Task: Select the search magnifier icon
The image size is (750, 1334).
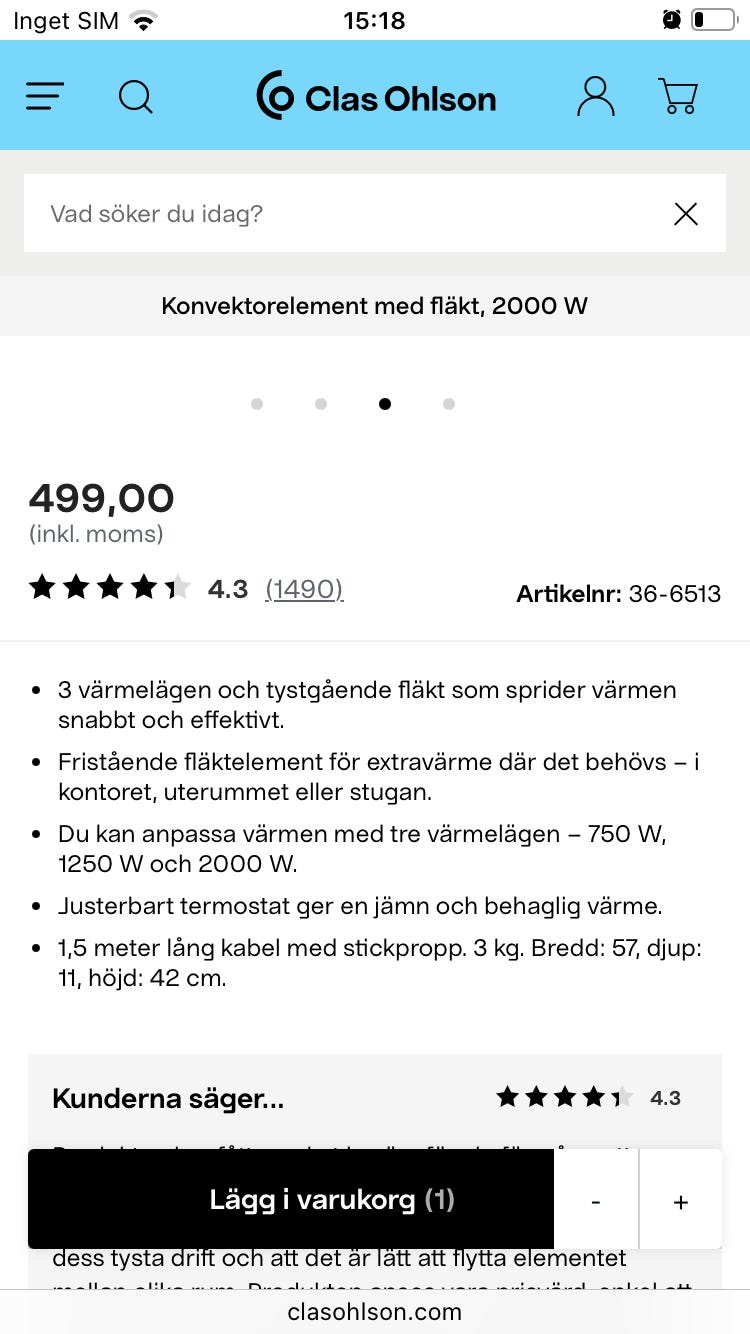Action: 136,96
